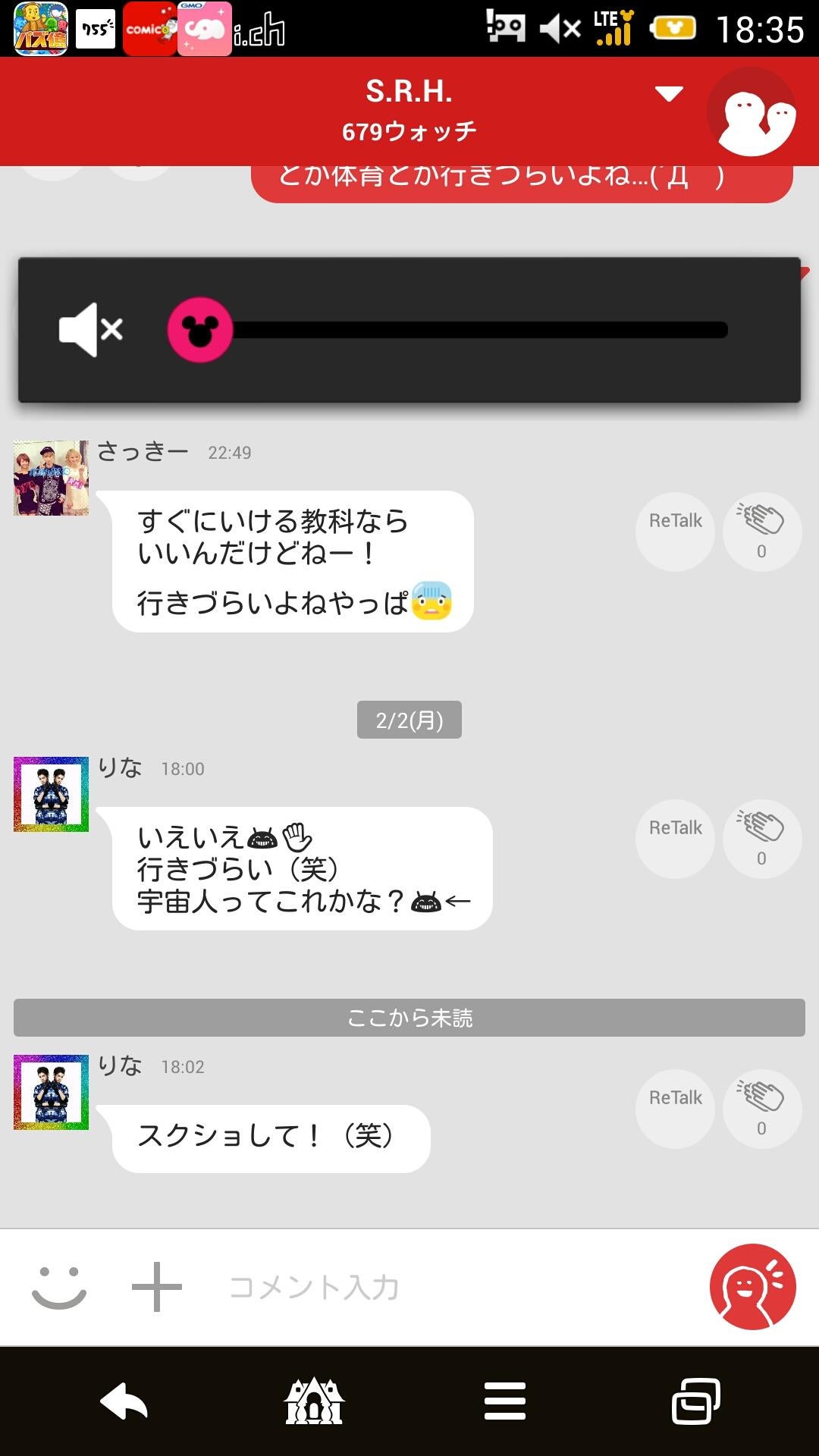
Task: Expand the S.R.H. title dropdown arrow
Action: (x=667, y=93)
